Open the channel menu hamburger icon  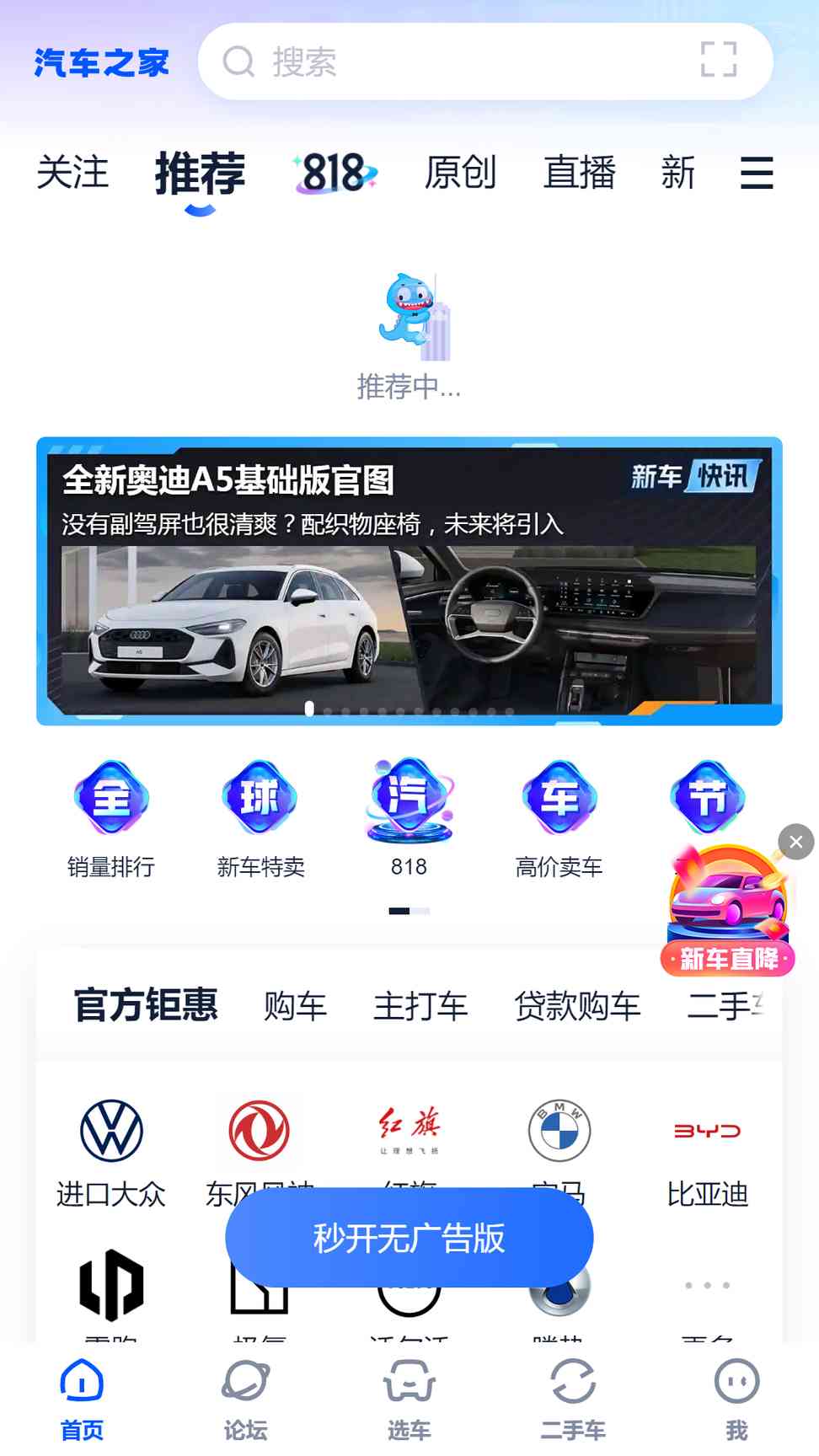tap(757, 173)
